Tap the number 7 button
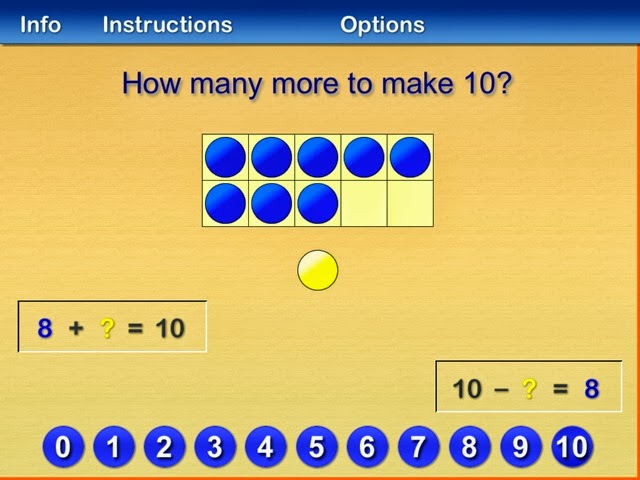Image resolution: width=640 pixels, height=480 pixels. point(418,447)
